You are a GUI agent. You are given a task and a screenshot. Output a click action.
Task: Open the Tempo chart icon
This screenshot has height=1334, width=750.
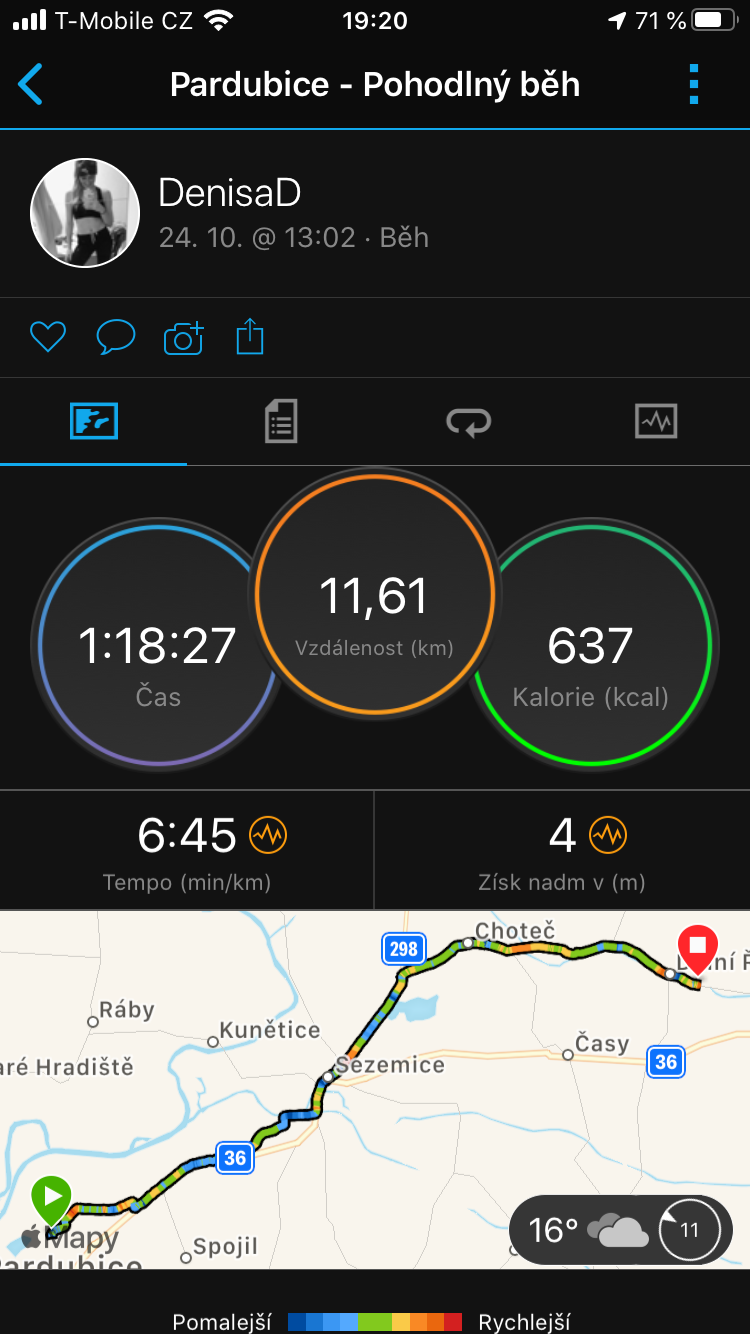(268, 834)
